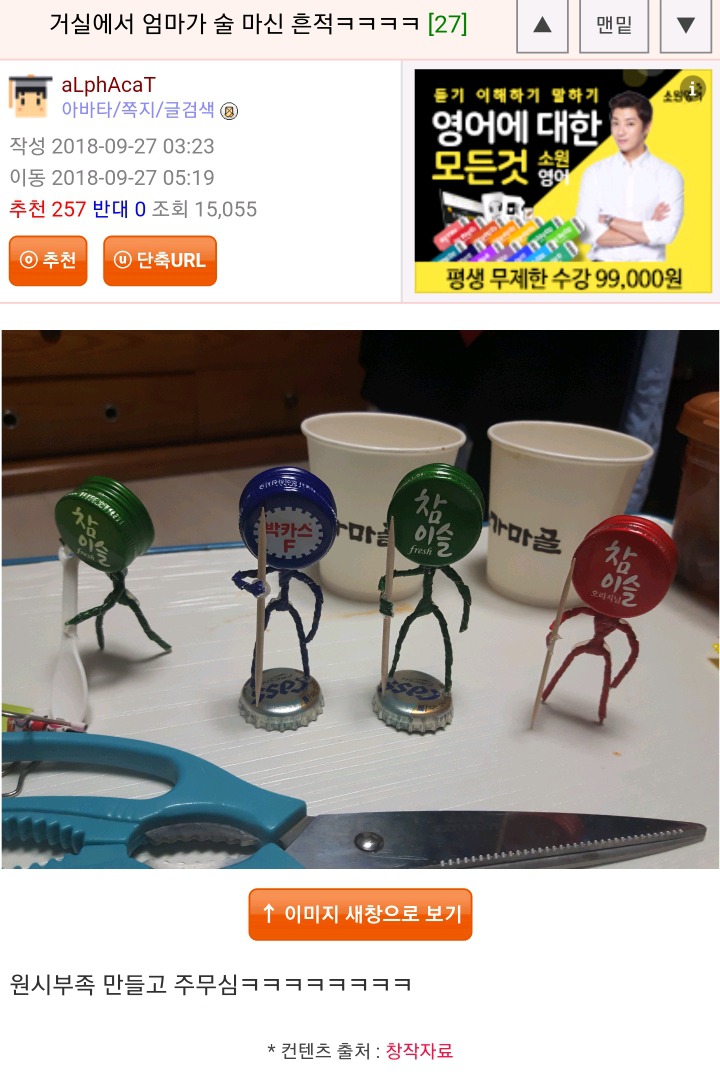Open the bottle cap figures photo

[x=360, y=598]
